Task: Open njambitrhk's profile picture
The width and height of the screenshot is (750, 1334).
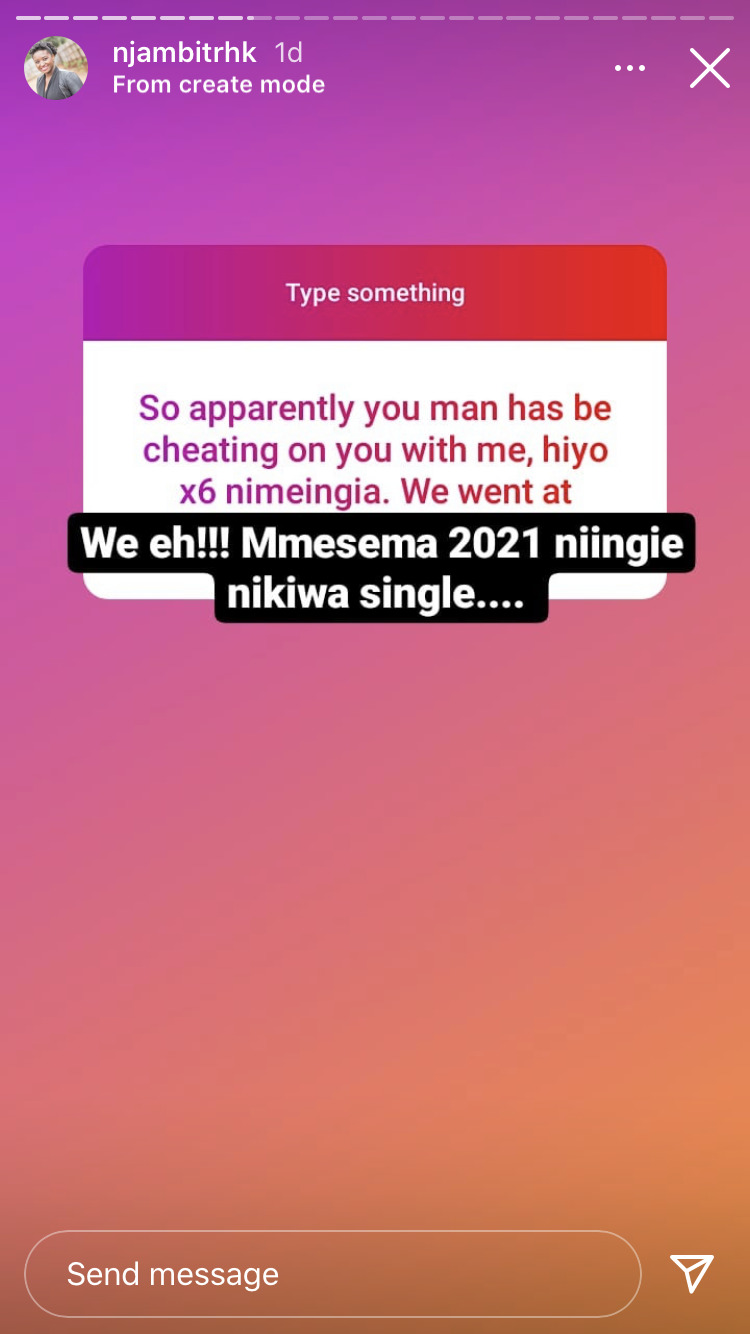Action: (x=56, y=68)
